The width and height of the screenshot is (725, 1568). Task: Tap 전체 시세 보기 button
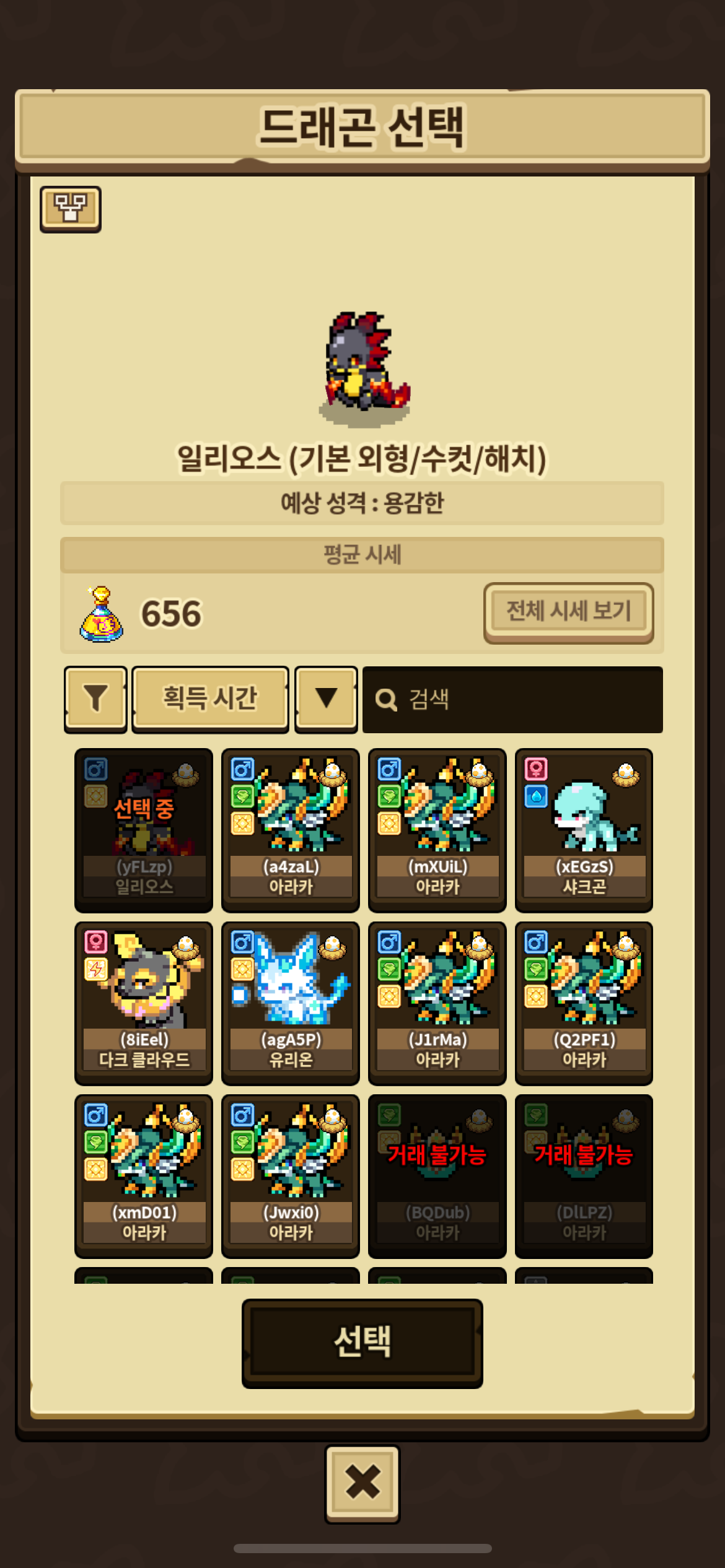tap(568, 612)
